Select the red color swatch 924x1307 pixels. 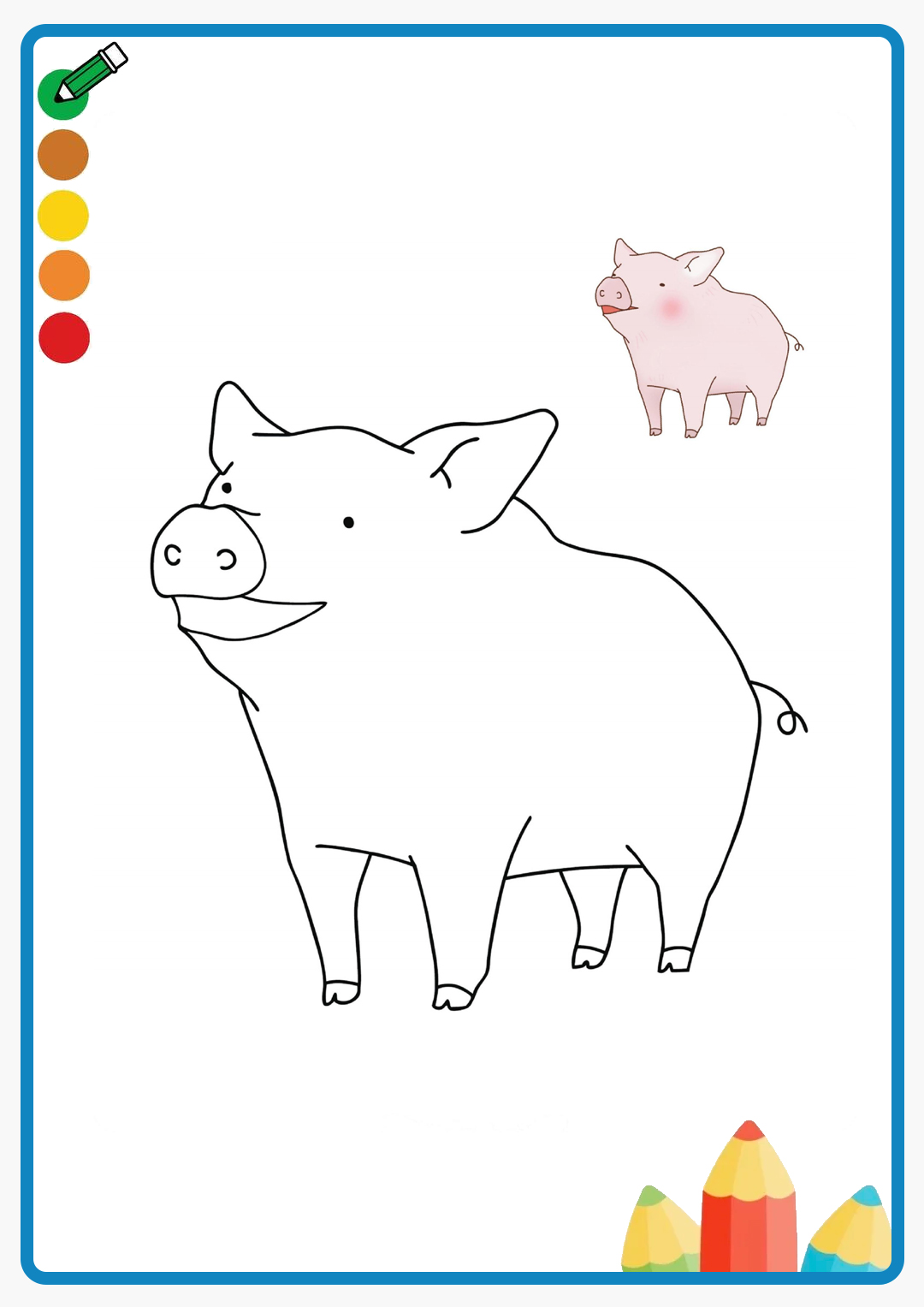[x=64, y=338]
